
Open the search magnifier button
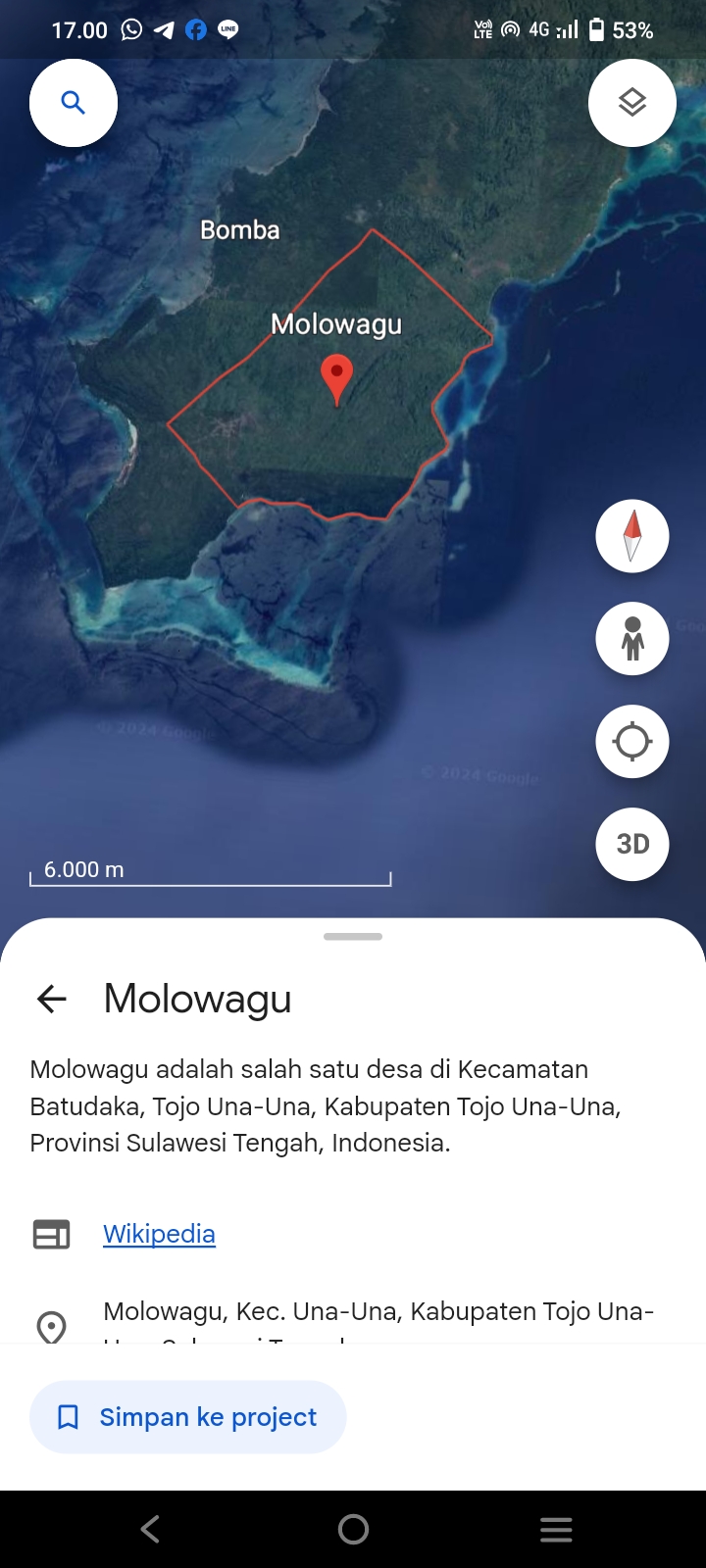[74, 103]
